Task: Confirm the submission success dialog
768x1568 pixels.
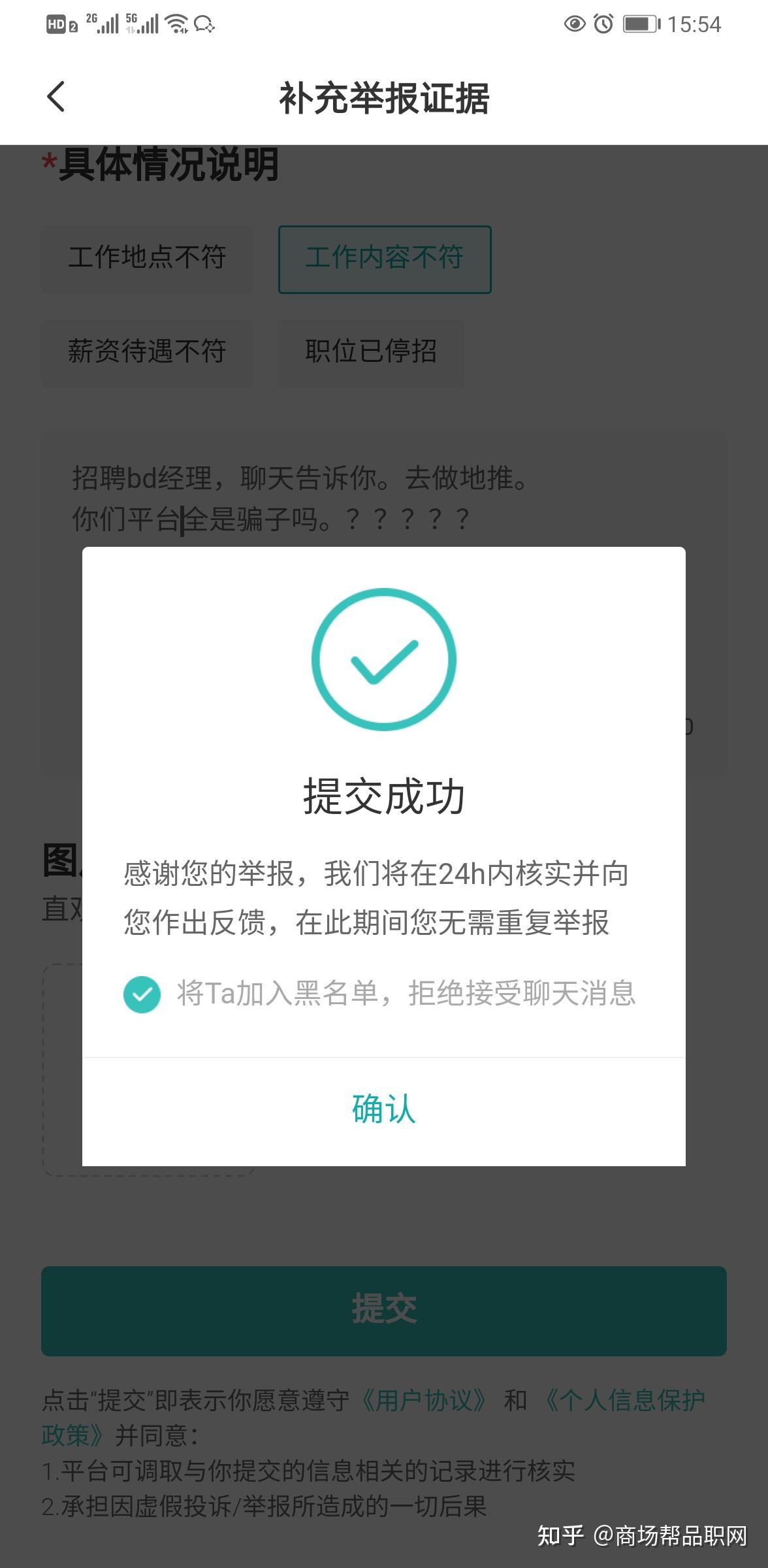Action: (384, 1109)
